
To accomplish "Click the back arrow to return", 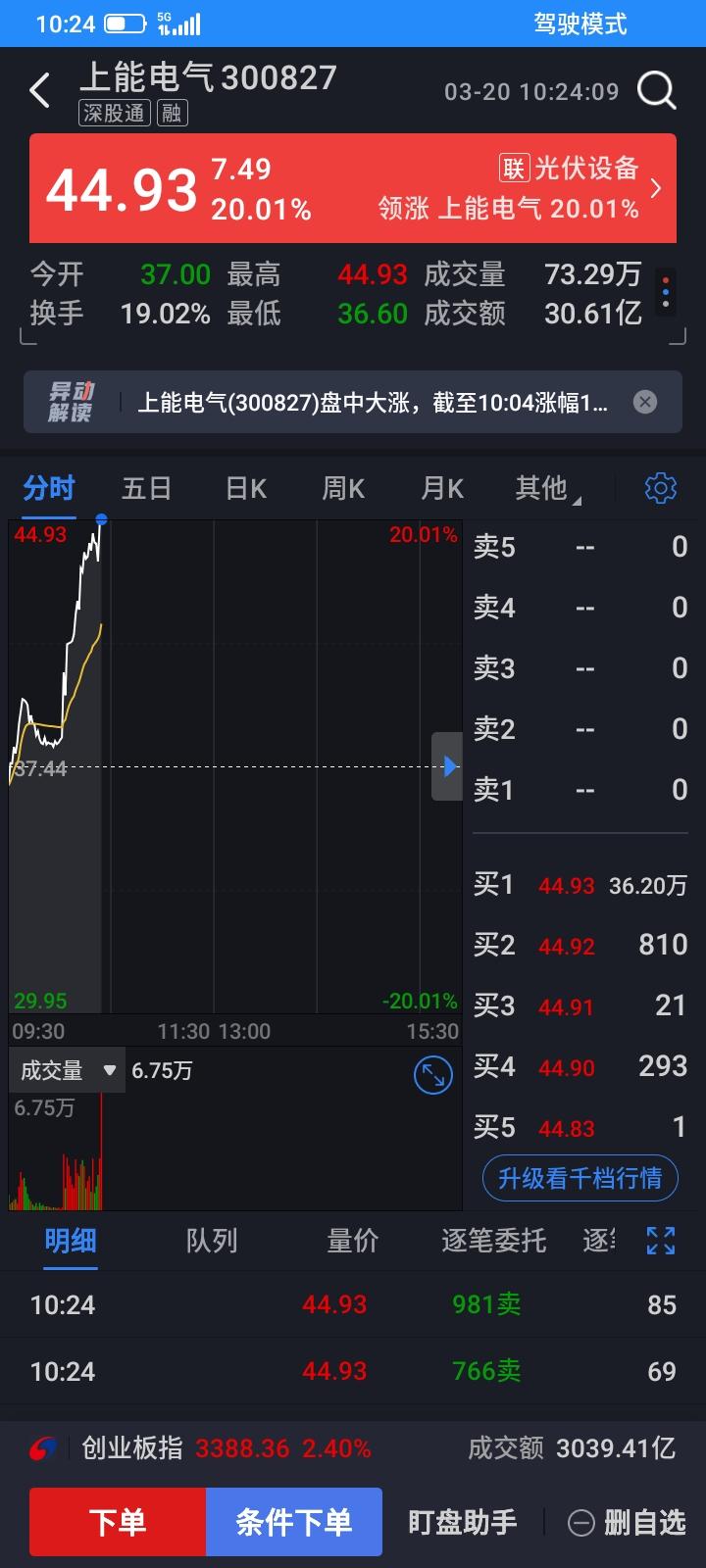I will (39, 90).
